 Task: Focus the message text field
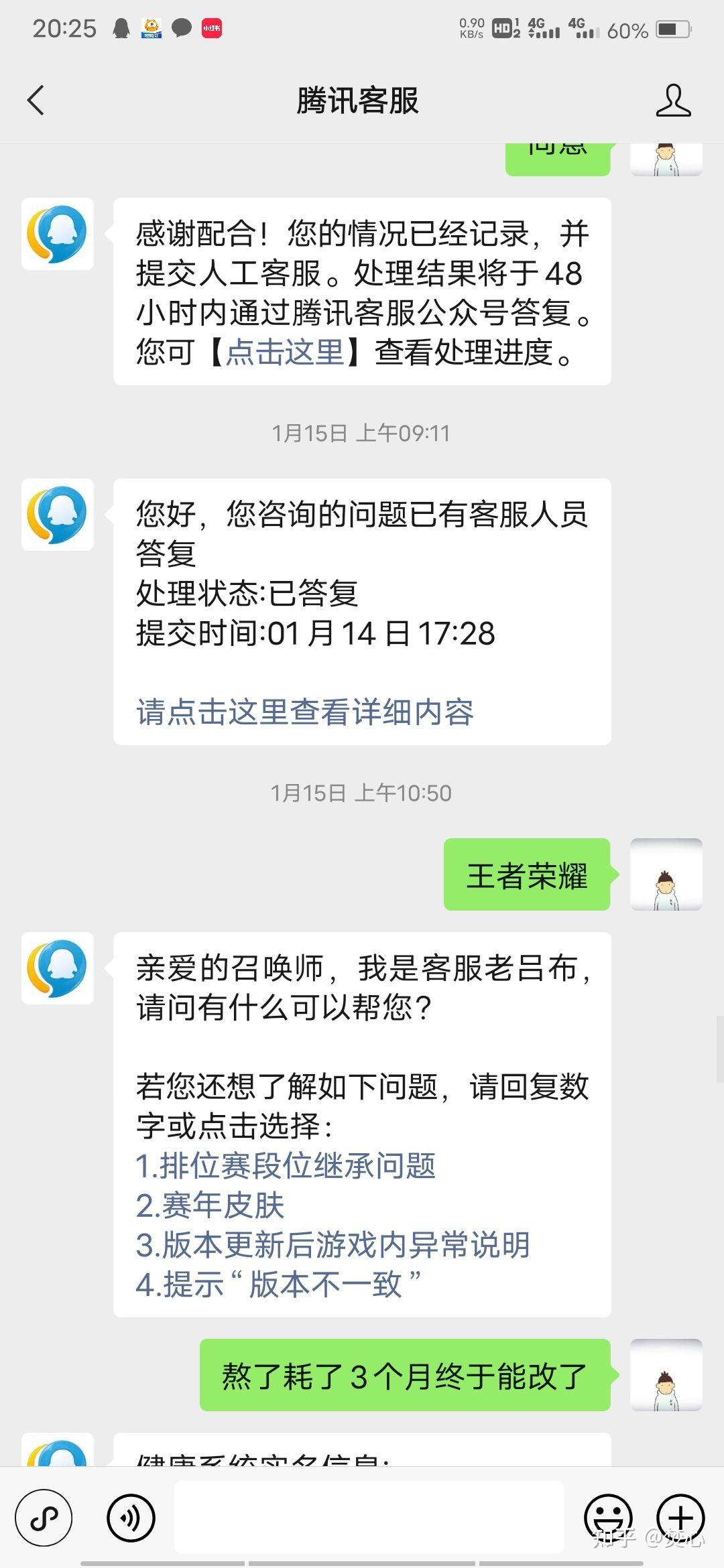pos(369,1518)
